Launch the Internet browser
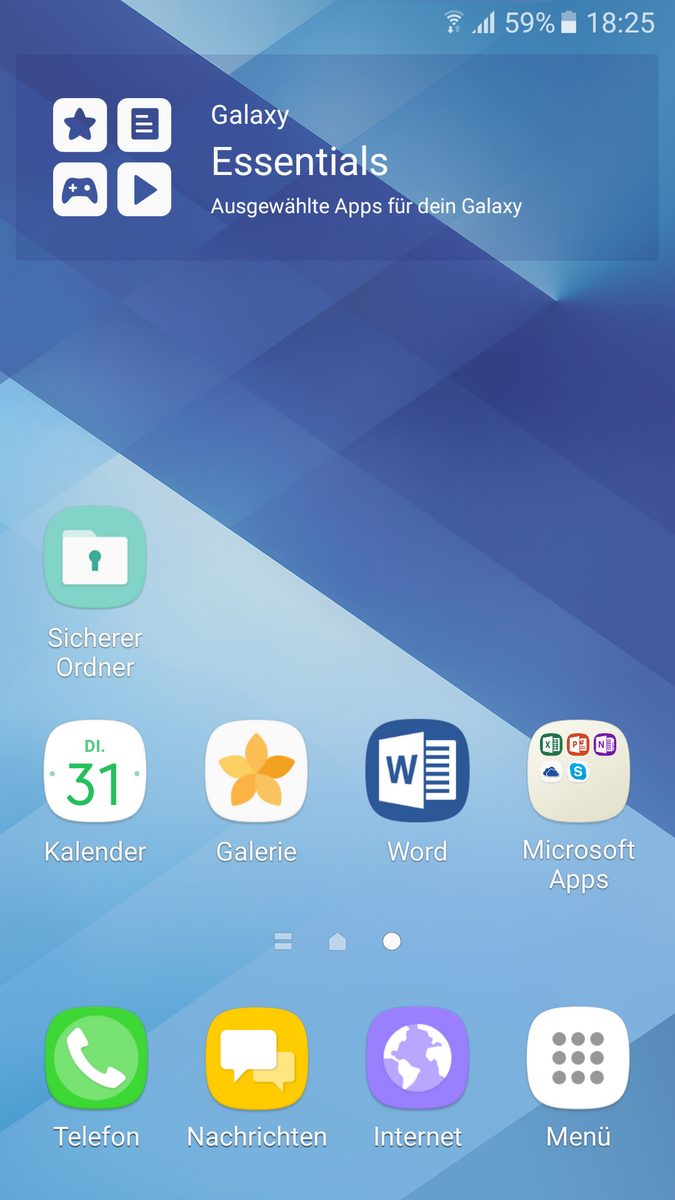 point(417,1058)
